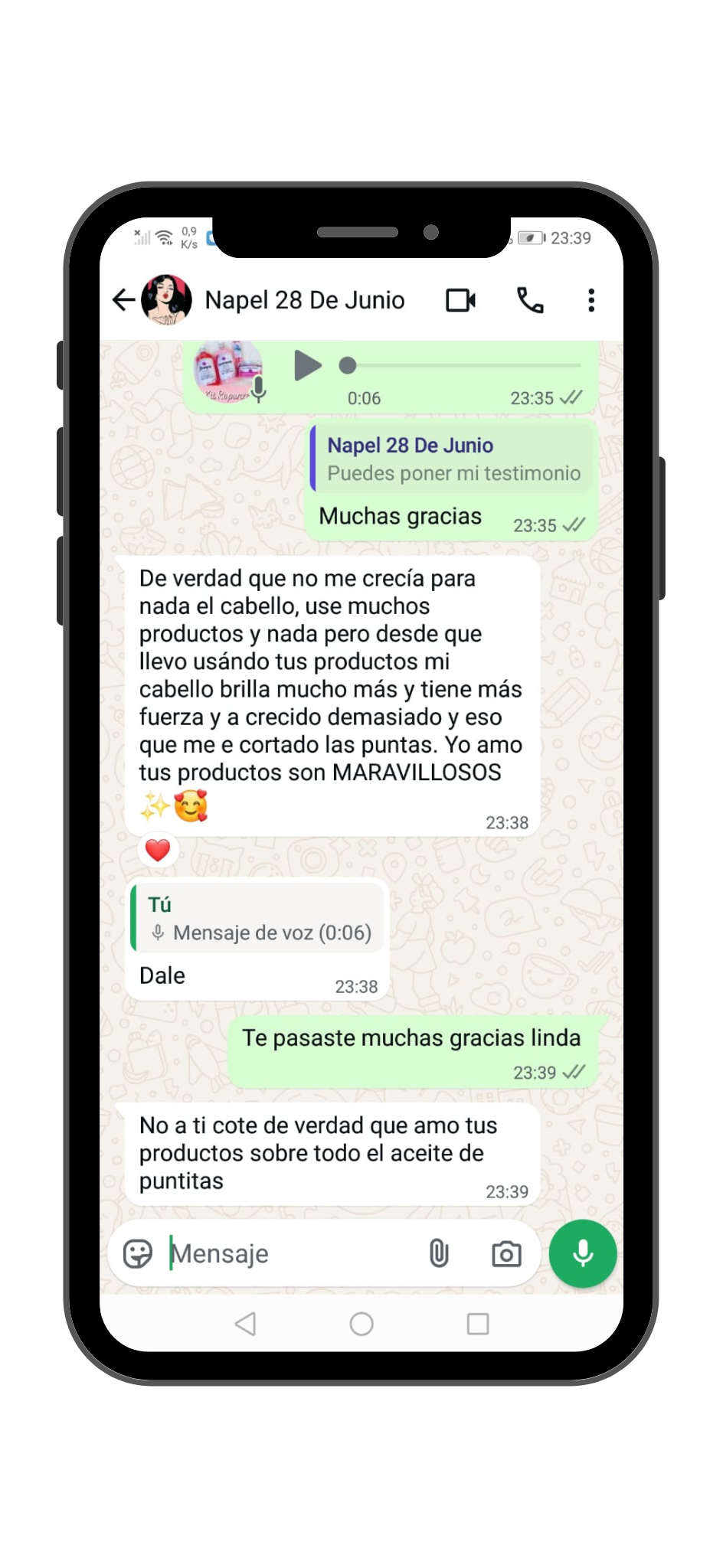View the heart reaction on the testimonial
The image size is (723, 1568).
click(158, 850)
